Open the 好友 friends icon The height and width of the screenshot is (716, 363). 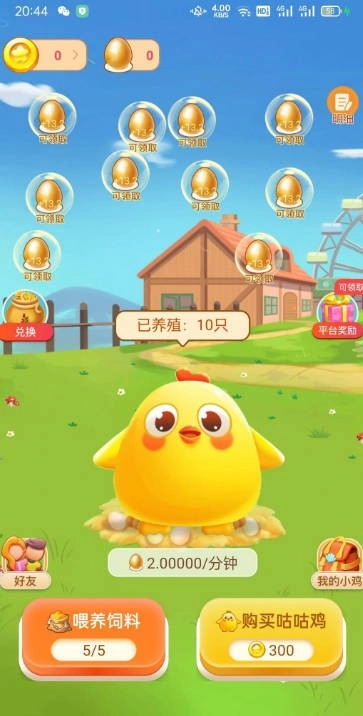point(25,563)
